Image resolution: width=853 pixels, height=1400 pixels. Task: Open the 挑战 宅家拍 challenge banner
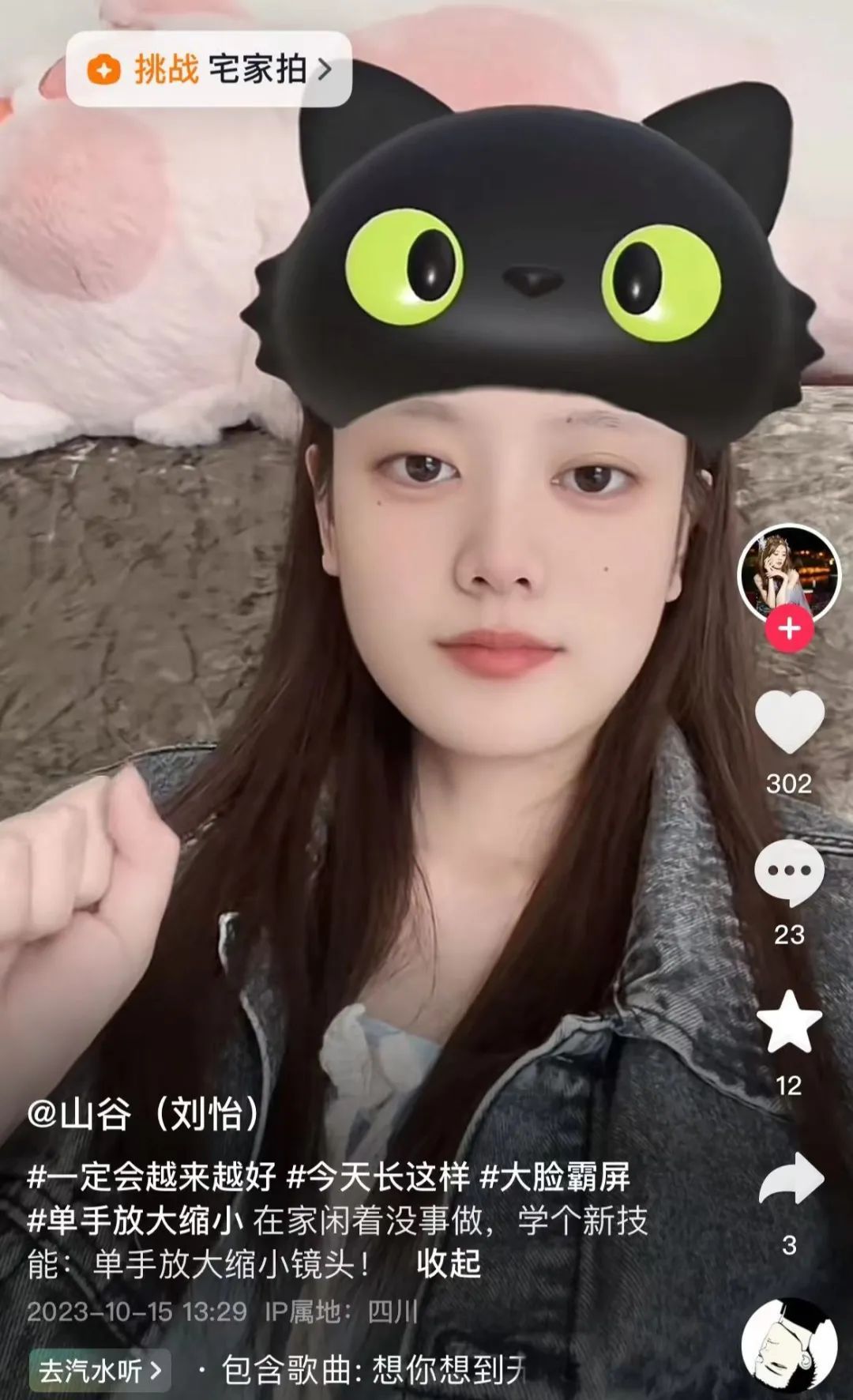click(209, 70)
